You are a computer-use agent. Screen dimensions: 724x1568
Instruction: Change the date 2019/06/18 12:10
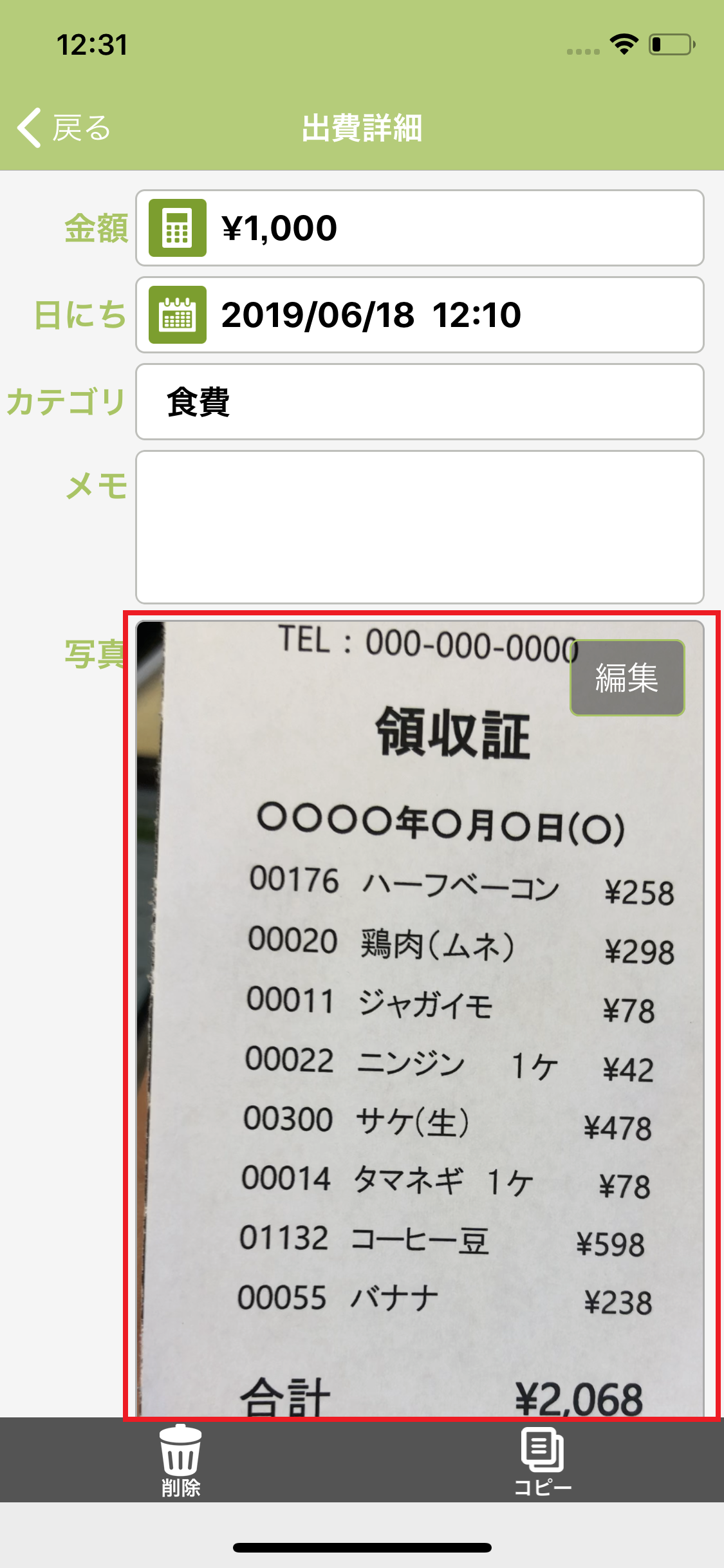450,315
